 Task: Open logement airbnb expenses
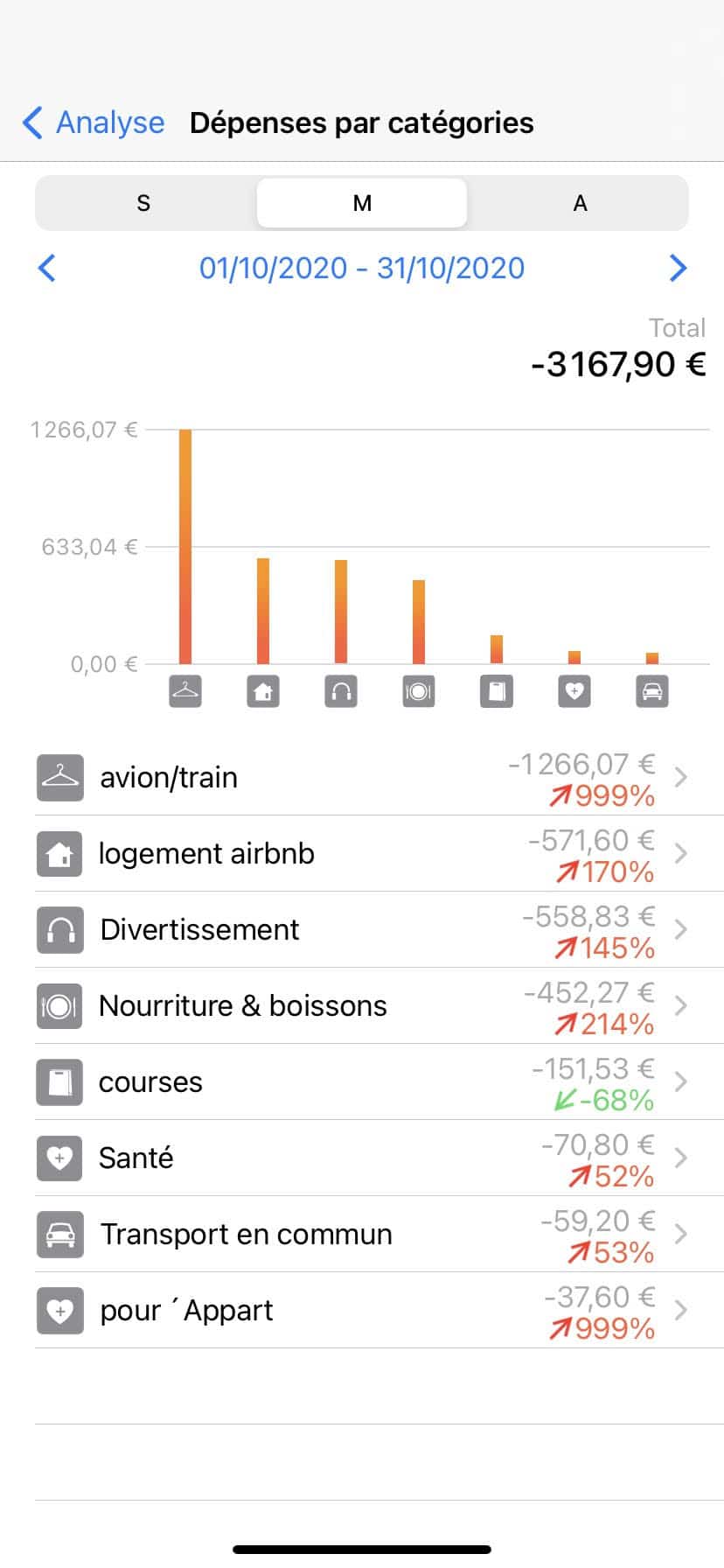pyautogui.click(x=362, y=854)
